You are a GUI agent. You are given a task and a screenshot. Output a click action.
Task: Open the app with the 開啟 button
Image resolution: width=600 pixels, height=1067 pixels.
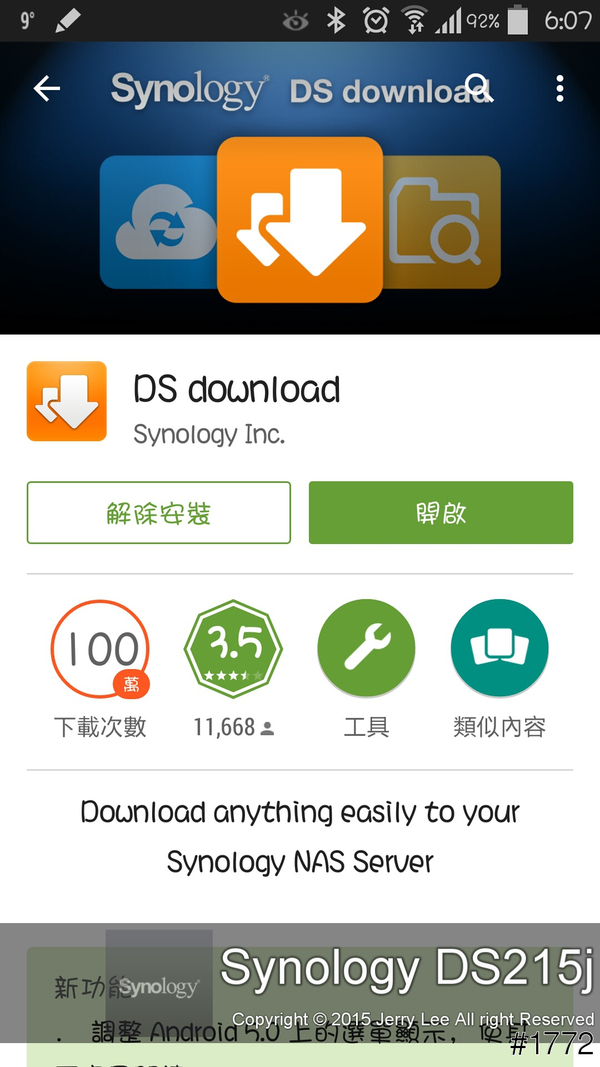(440, 513)
